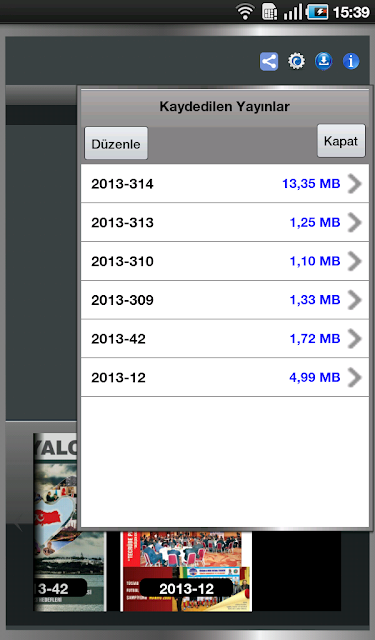Viewport: 375px width, 640px height.
Task: Open the 2013-12 magazine cover
Action: click(x=186, y=571)
